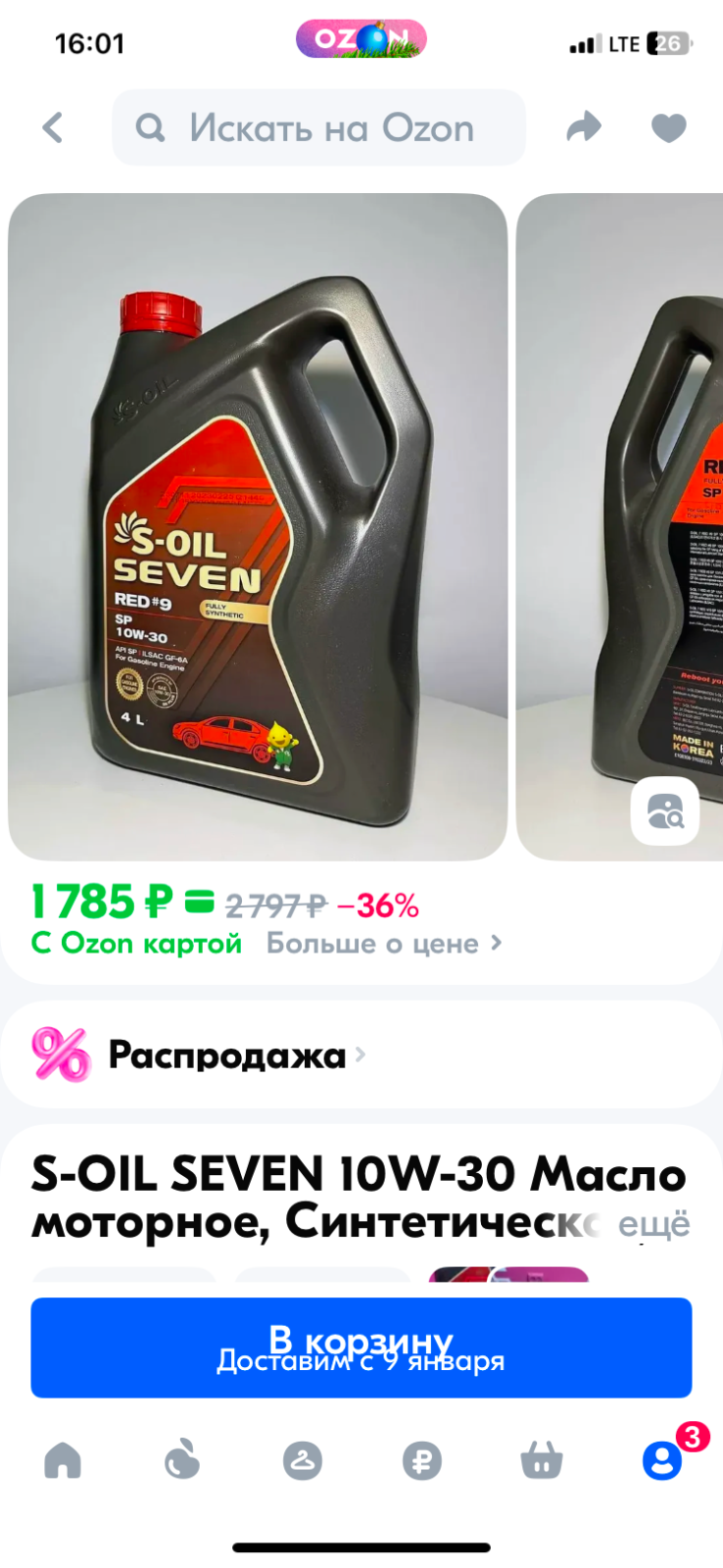Open the 'Искать на Ozon' search field
This screenshot has width=723, height=1568.
(318, 127)
